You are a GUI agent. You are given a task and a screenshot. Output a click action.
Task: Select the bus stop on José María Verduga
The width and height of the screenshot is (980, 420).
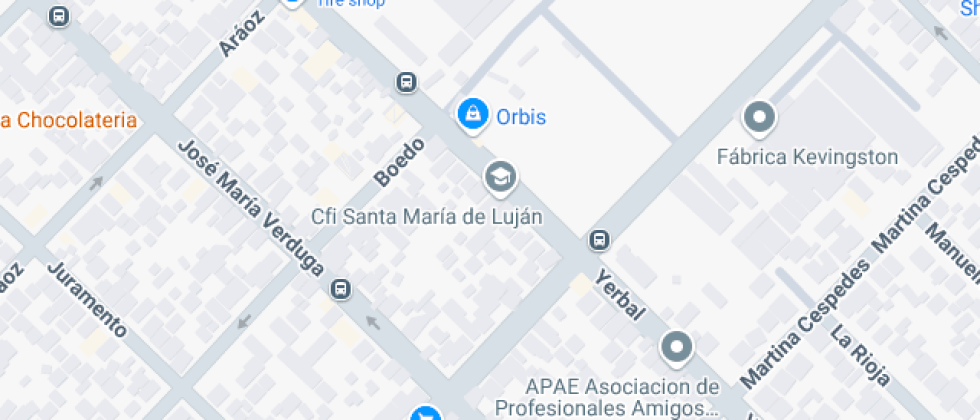[x=341, y=289]
